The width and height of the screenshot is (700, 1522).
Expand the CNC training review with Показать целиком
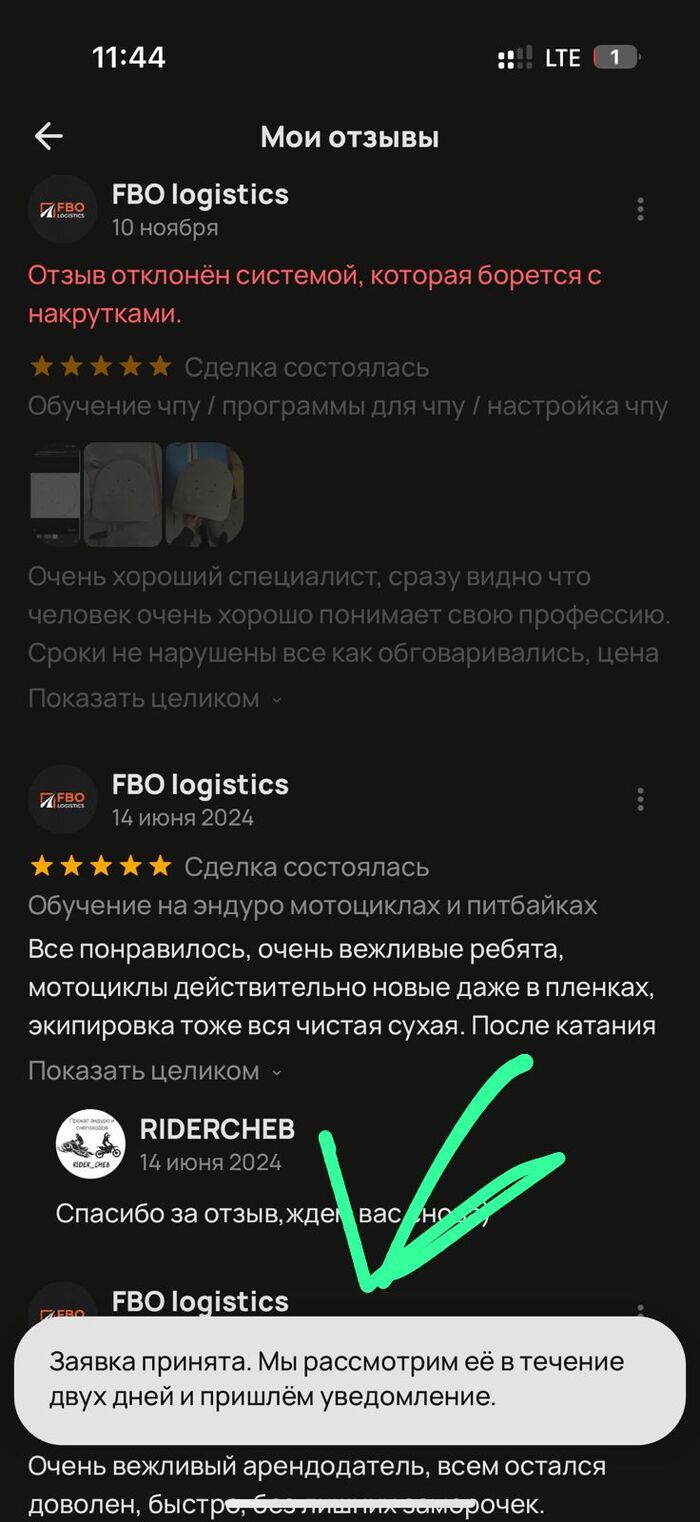click(153, 698)
